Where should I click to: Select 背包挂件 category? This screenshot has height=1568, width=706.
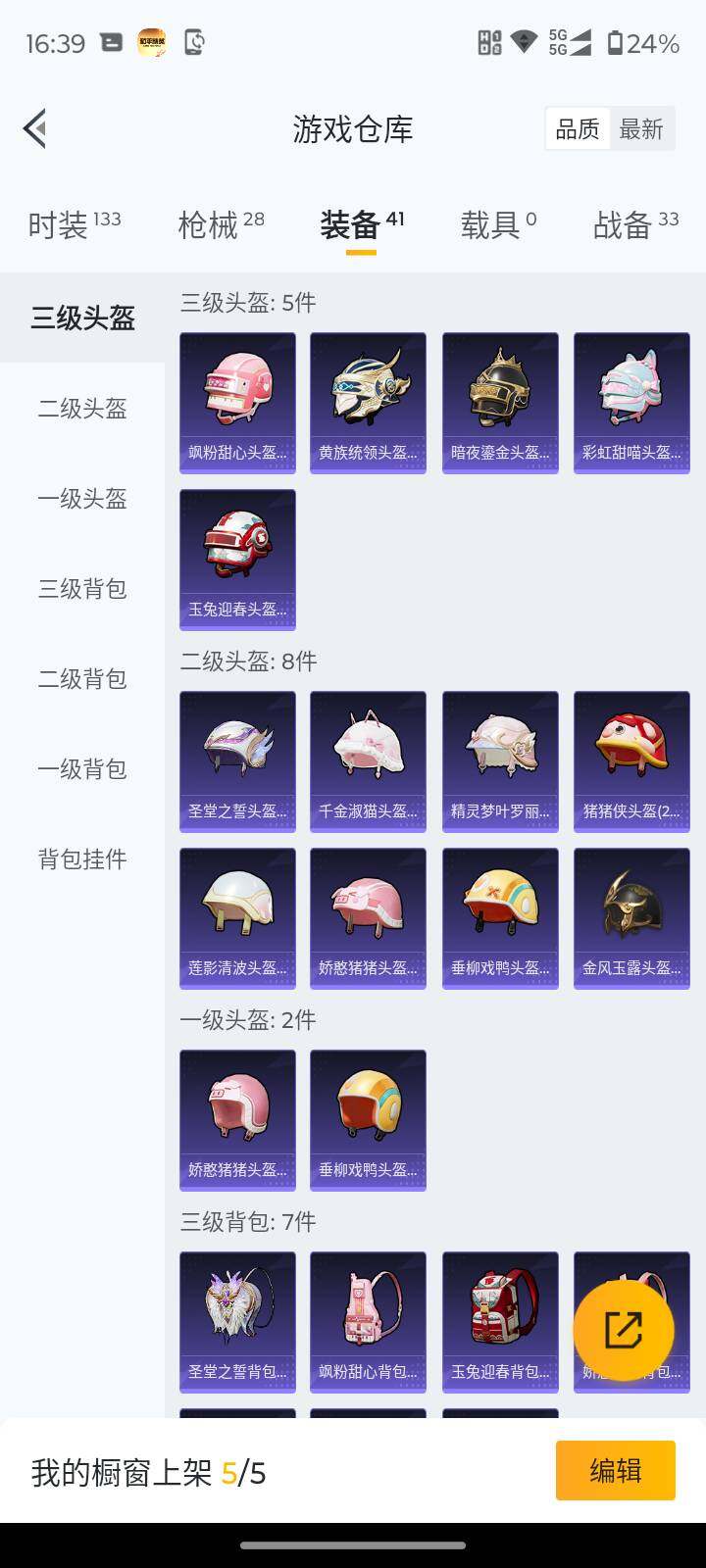pyautogui.click(x=81, y=859)
